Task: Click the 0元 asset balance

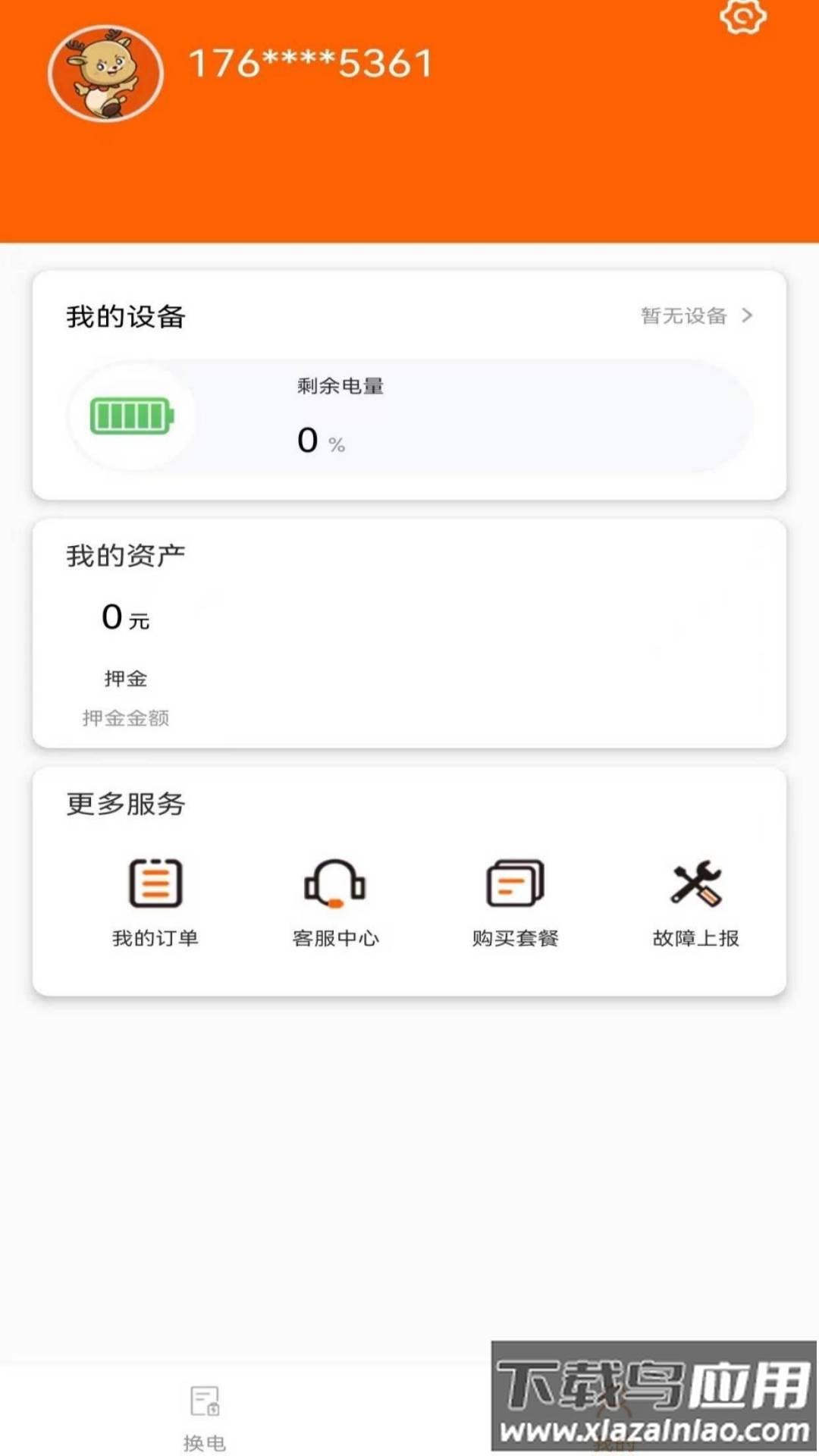Action: (124, 618)
